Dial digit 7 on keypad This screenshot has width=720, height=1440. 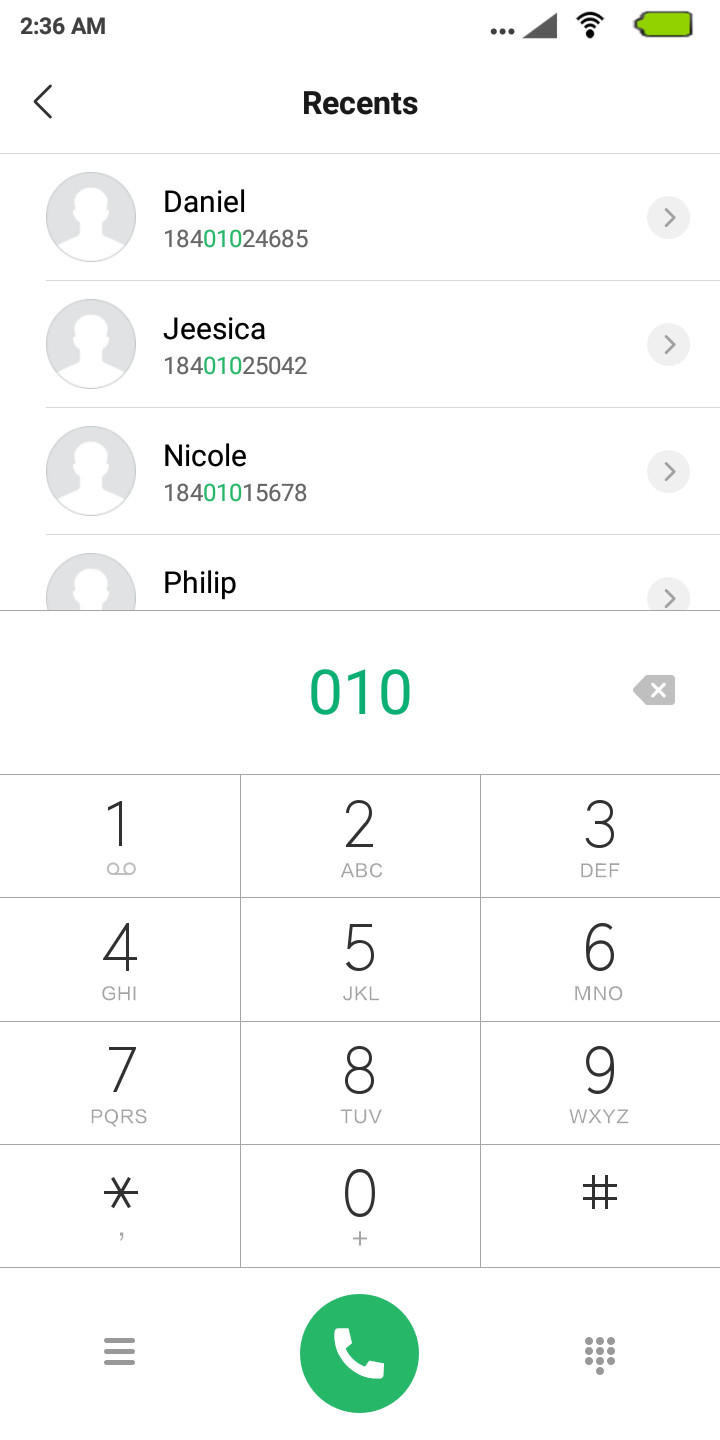click(120, 1083)
